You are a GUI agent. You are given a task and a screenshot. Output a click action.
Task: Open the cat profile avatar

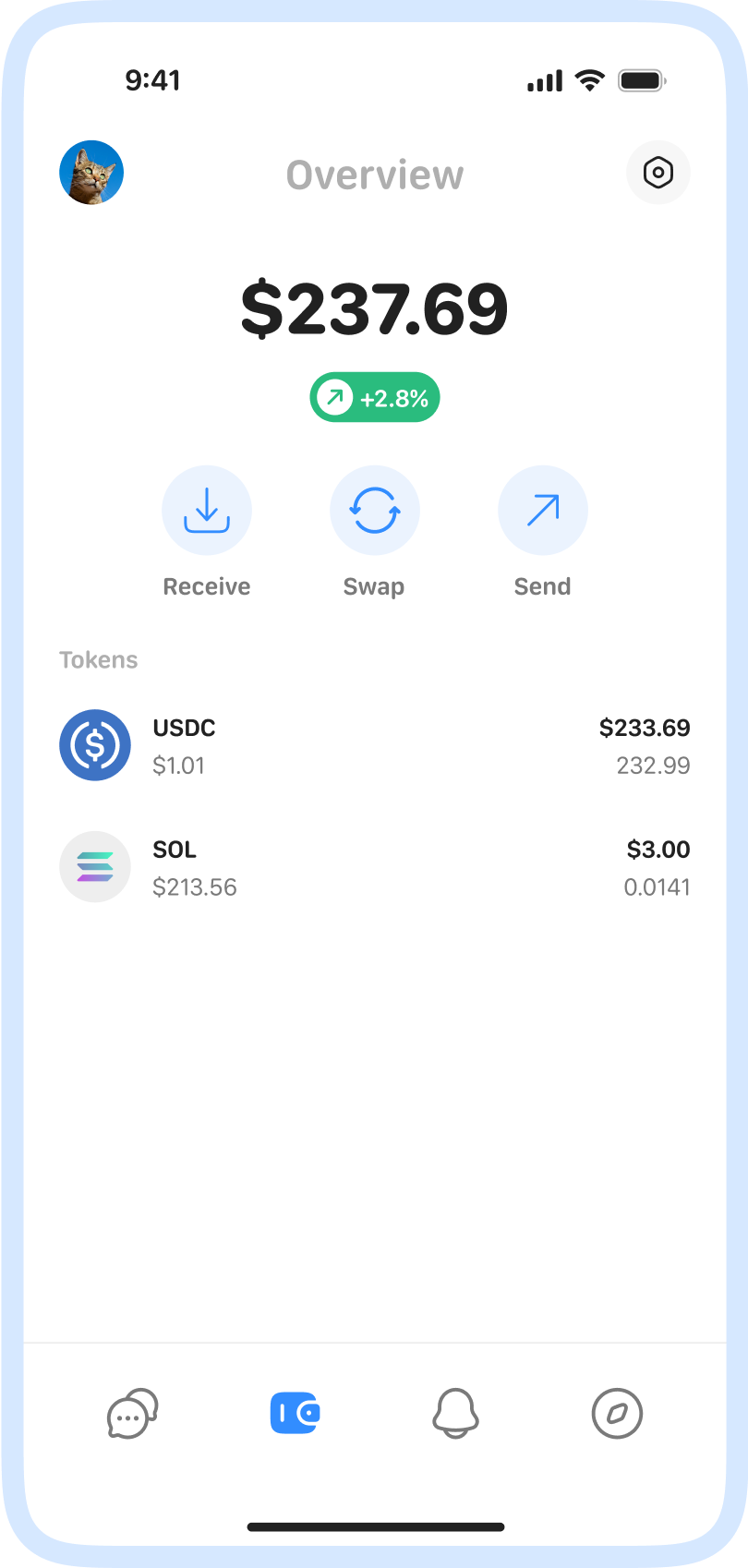tap(91, 173)
